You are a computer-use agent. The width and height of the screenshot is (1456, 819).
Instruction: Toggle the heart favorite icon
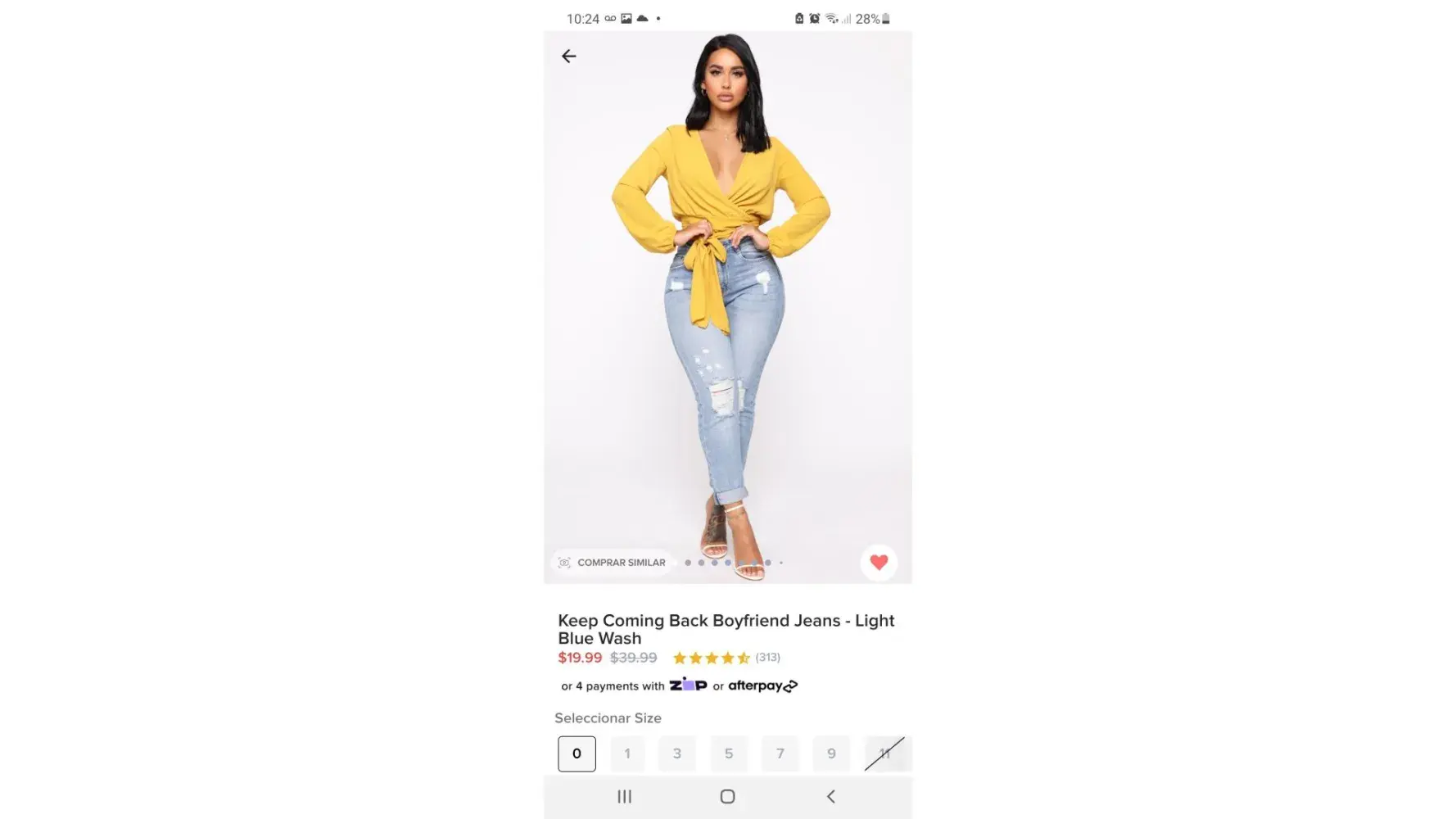point(879,563)
